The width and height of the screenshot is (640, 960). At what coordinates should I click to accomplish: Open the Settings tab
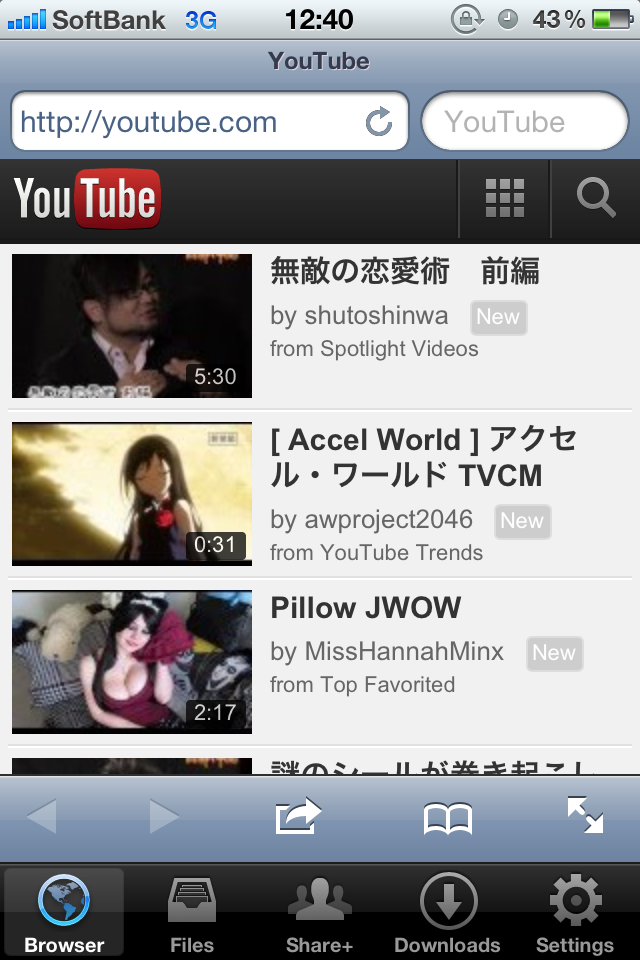point(575,914)
